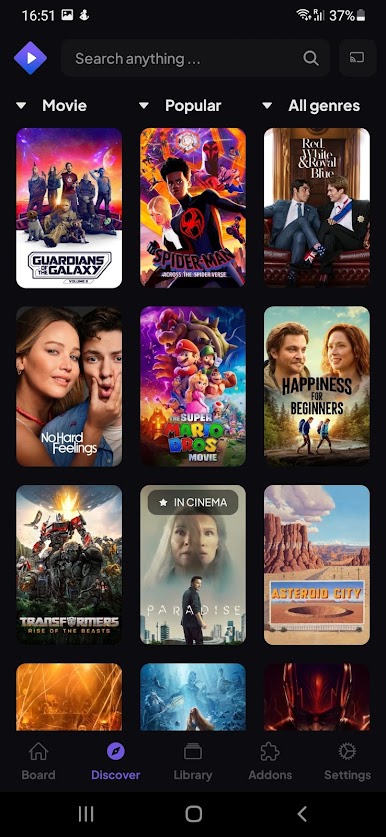Open the Asteroid City poster

click(x=317, y=564)
